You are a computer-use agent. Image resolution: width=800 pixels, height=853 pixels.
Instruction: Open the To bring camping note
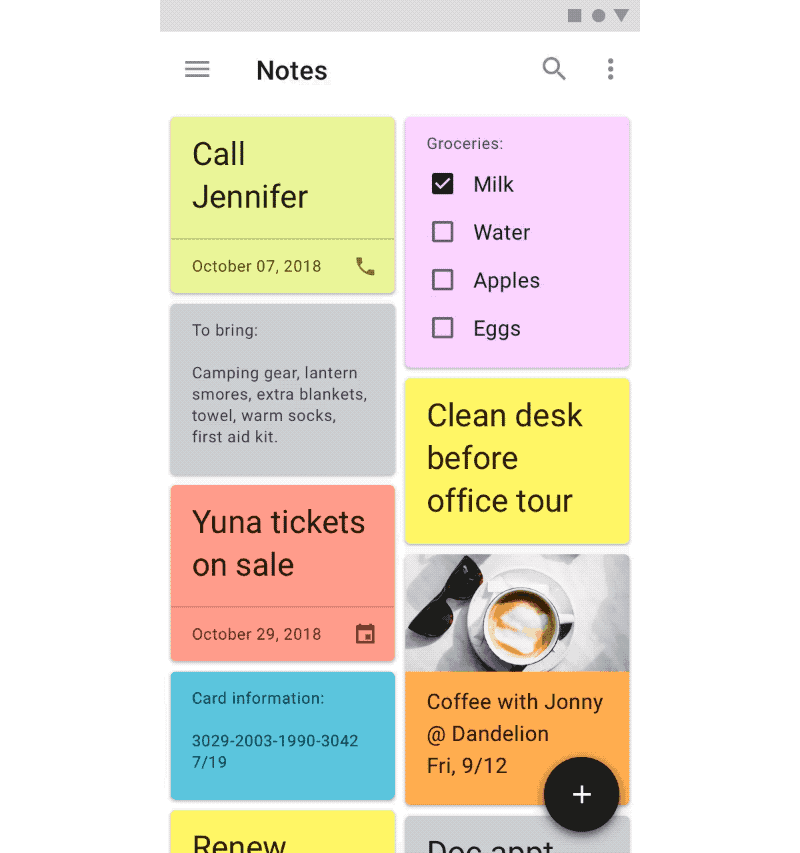coord(282,390)
